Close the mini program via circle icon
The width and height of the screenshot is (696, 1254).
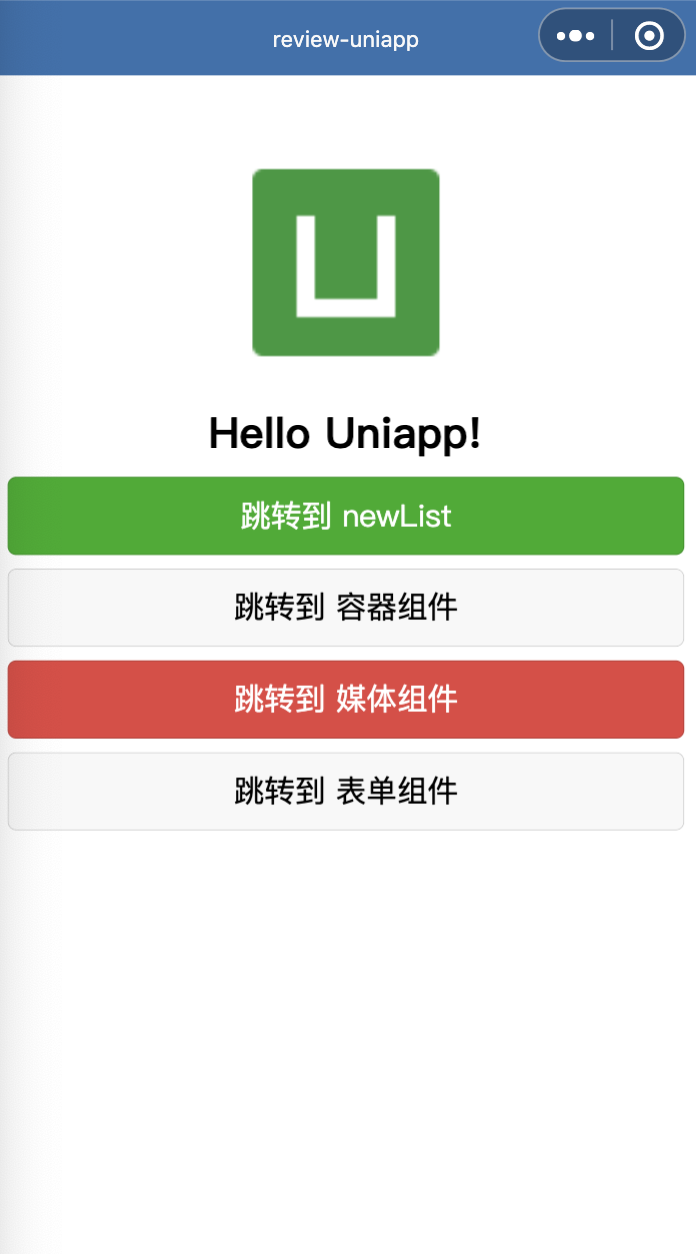coord(649,36)
